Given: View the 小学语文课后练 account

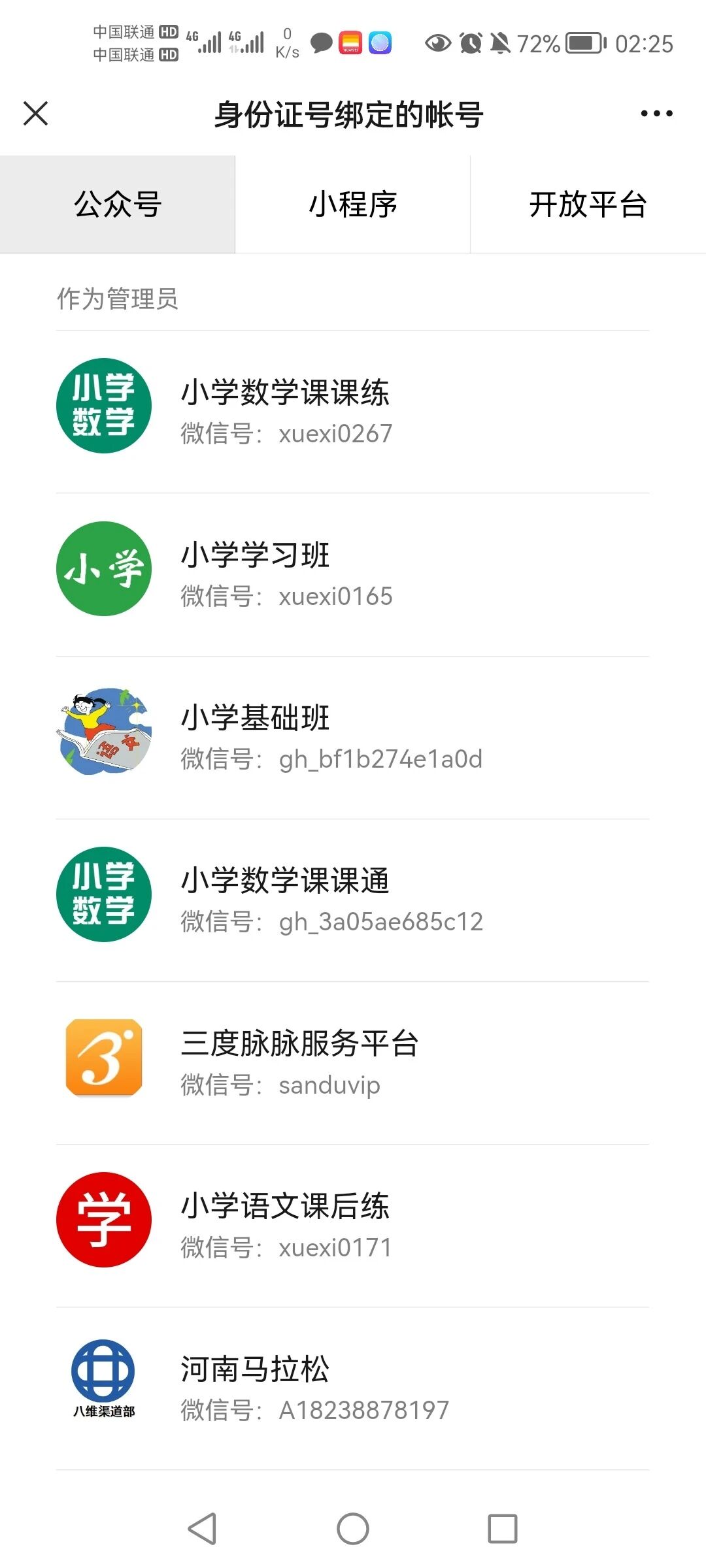Looking at the screenshot, I should (352, 1226).
